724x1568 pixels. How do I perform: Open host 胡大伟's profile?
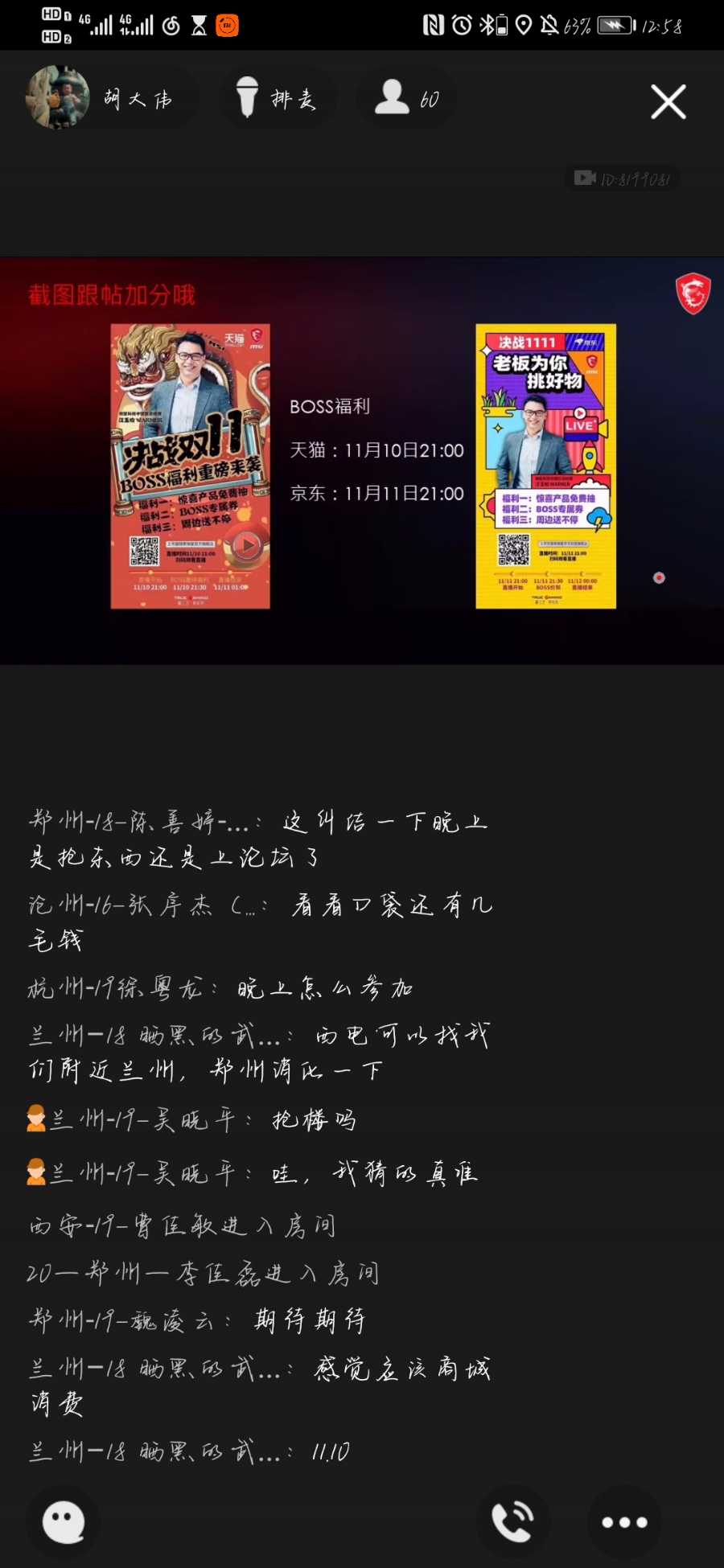(101, 98)
